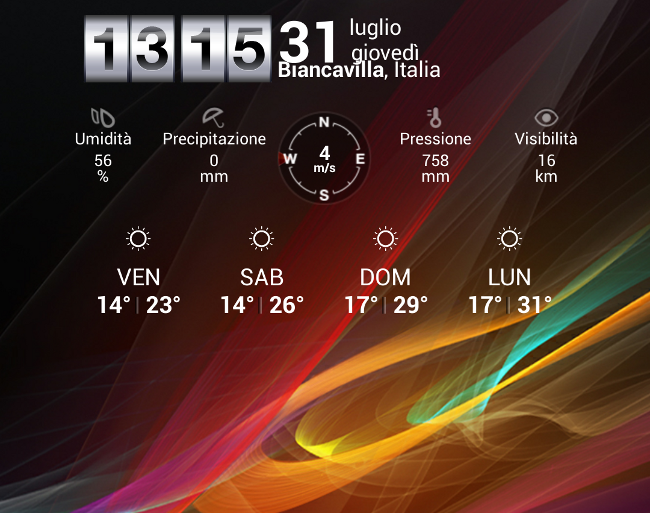650x513 pixels.
Task: Open the Biancavilla, Italia location
Action: (x=359, y=71)
